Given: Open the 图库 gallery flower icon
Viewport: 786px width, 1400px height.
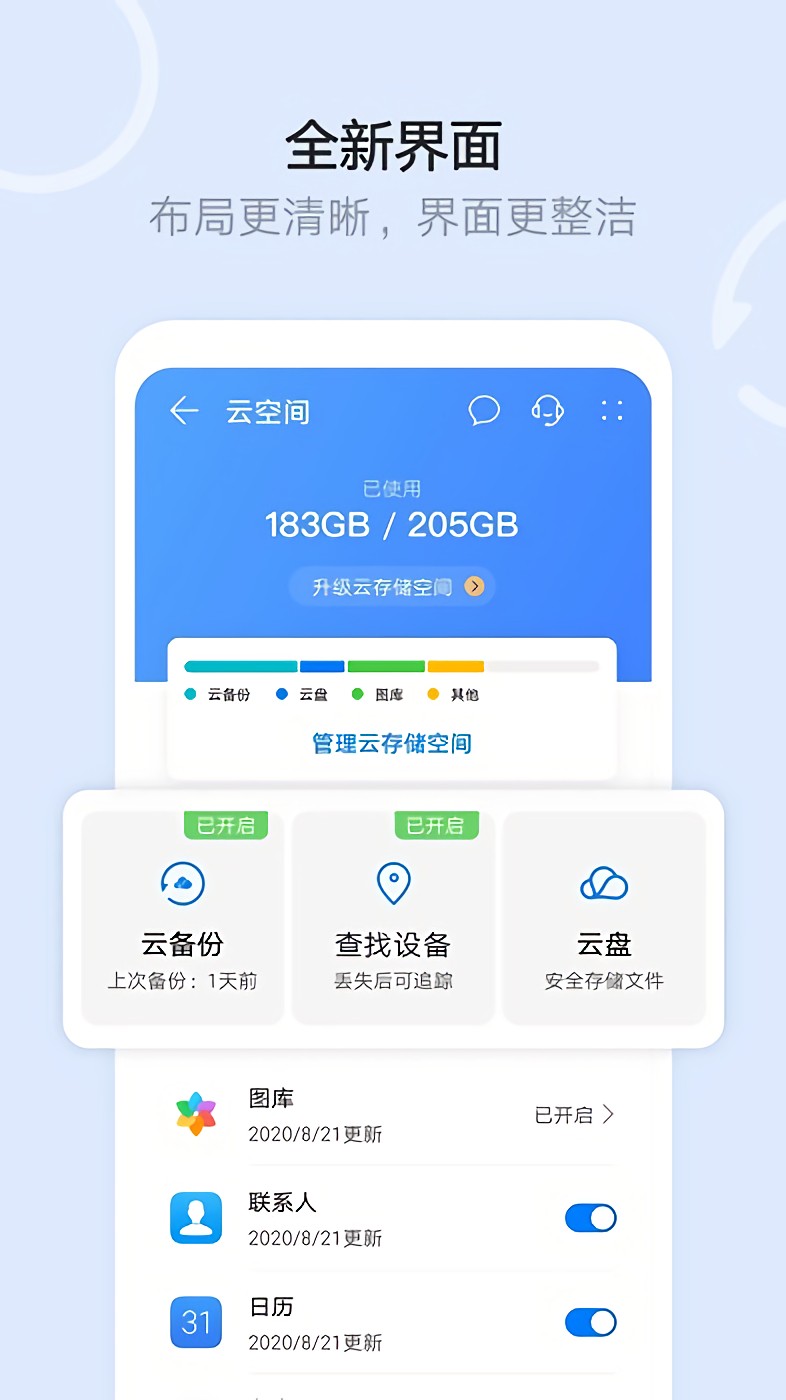Looking at the screenshot, I should pos(196,1113).
